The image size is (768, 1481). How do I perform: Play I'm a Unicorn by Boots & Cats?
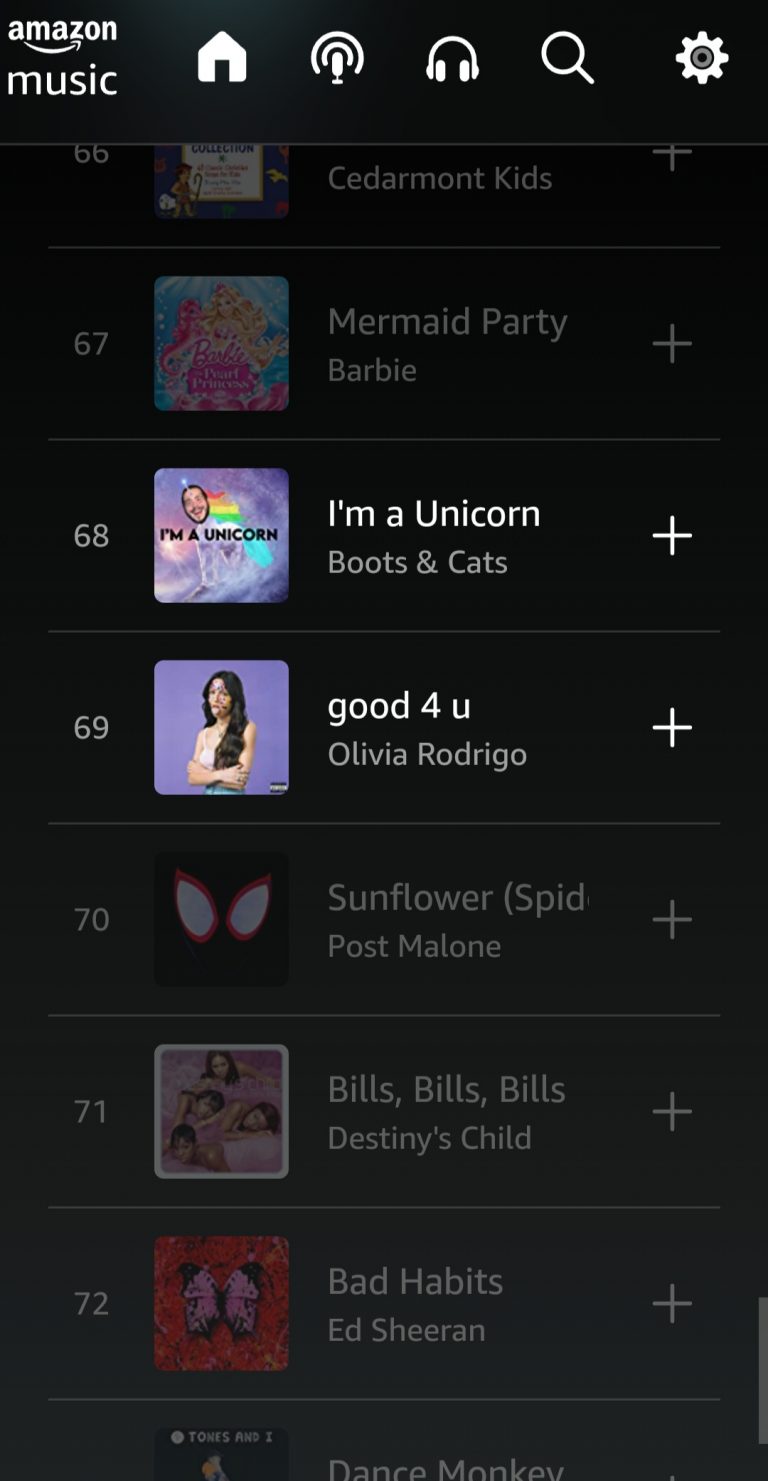point(384,536)
